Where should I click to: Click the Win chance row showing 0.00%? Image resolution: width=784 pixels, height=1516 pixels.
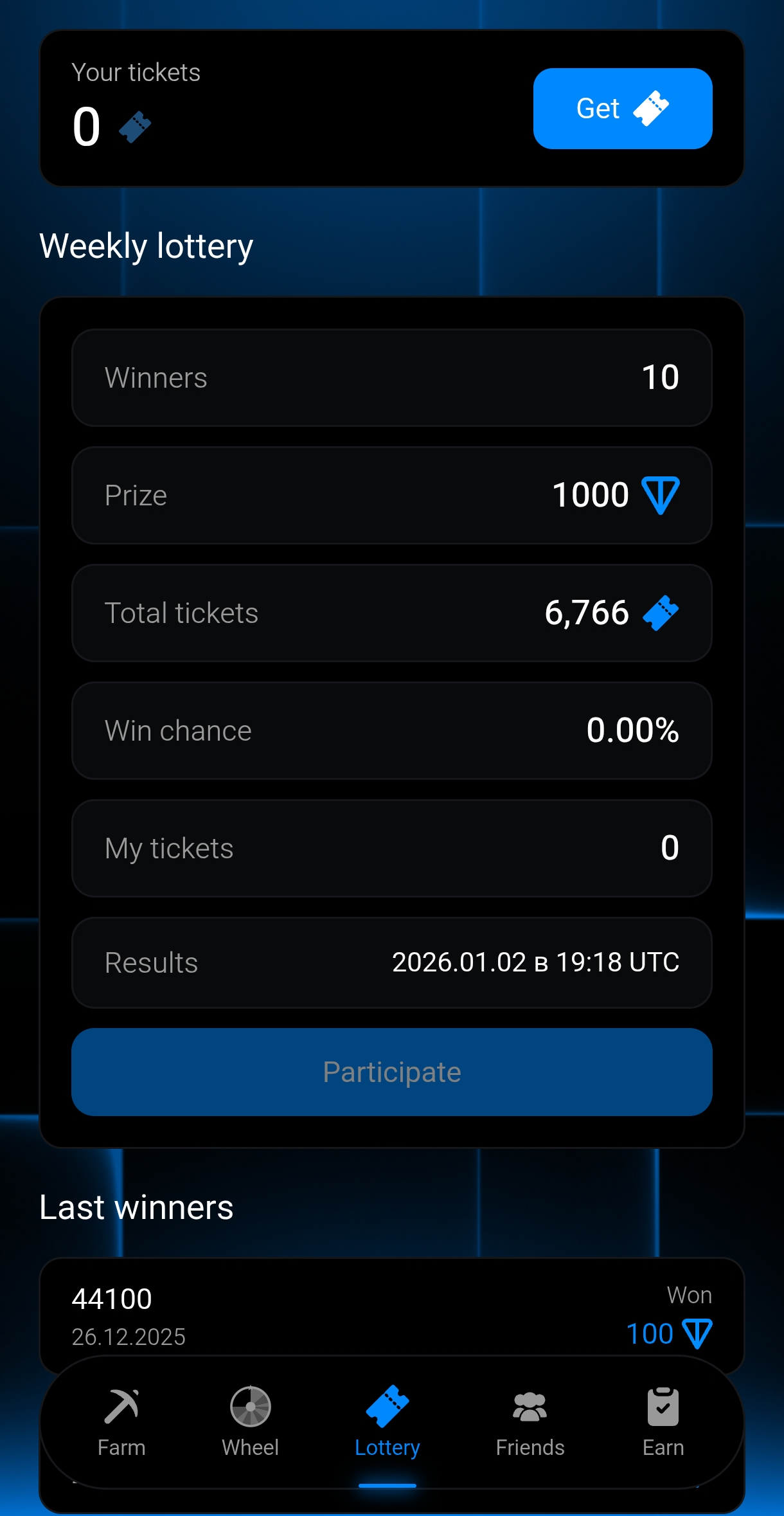(392, 730)
